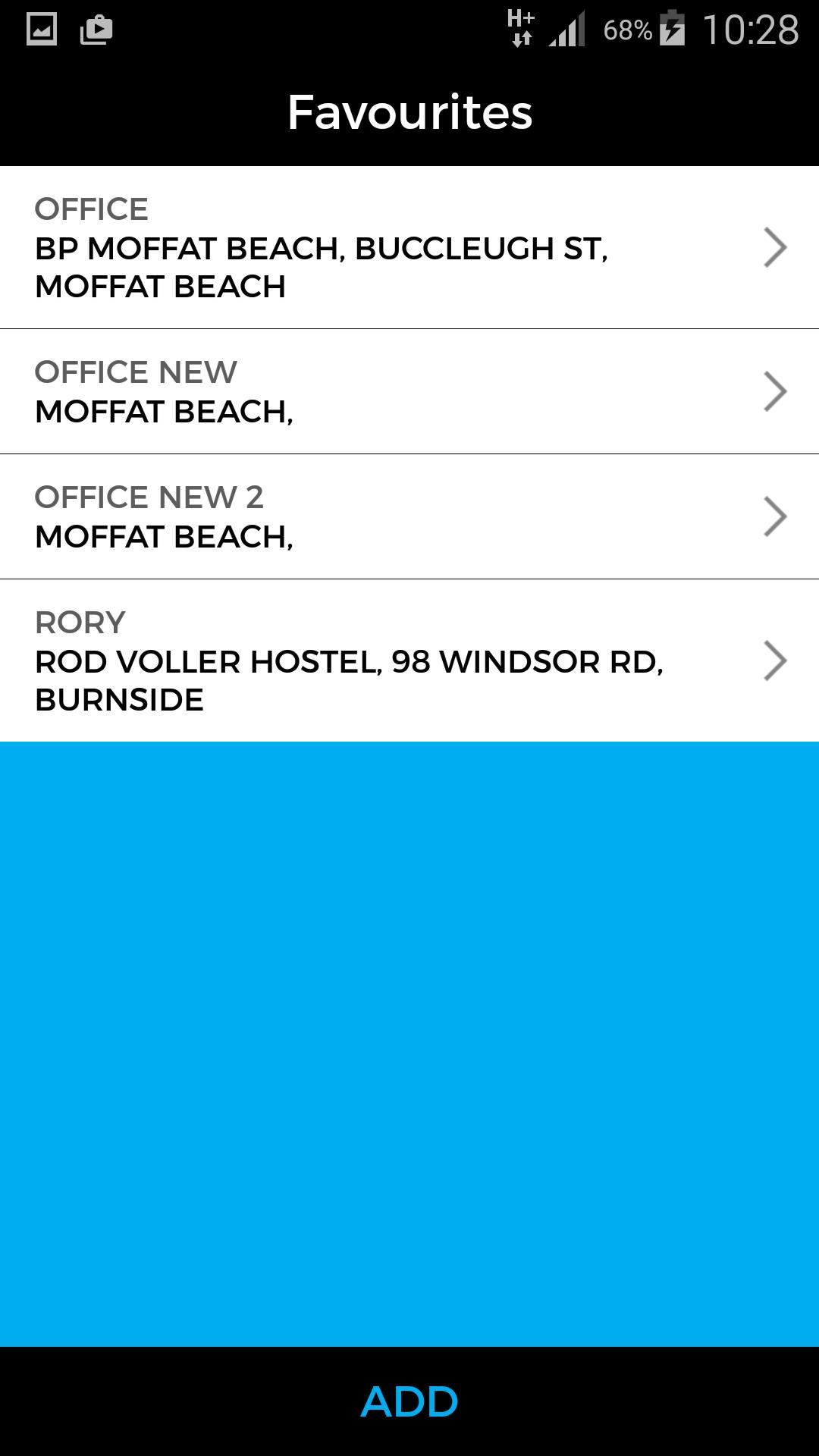Tap the chevron beside RORY favourite
Image resolution: width=819 pixels, height=1456 pixels.
pyautogui.click(x=777, y=661)
